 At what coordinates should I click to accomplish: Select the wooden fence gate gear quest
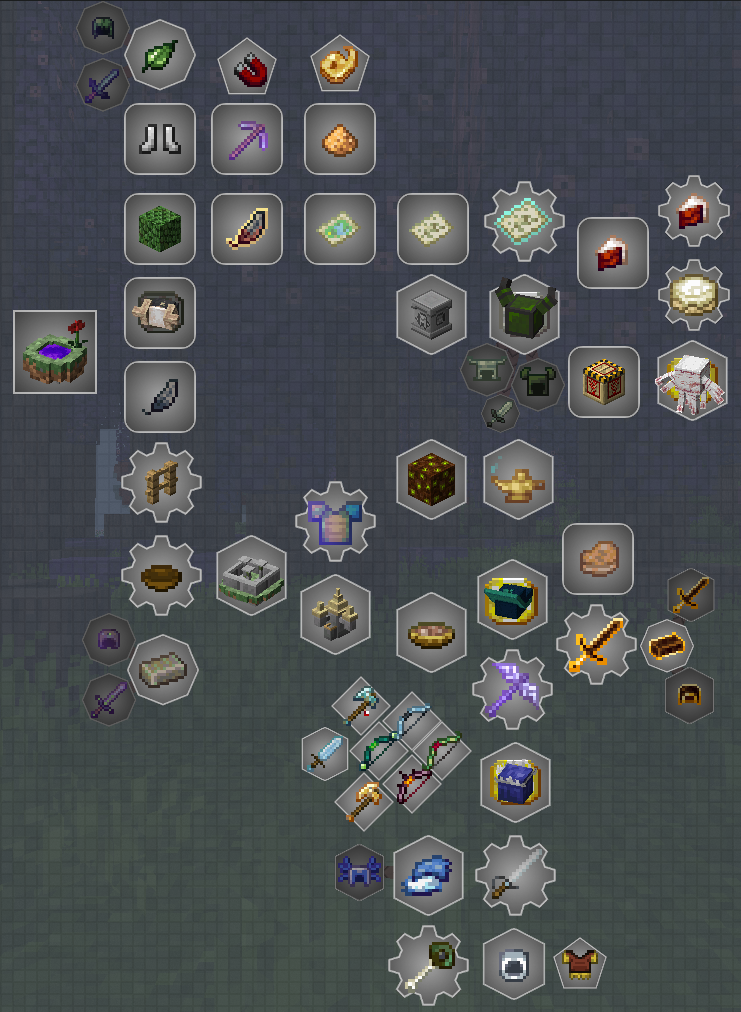click(161, 482)
